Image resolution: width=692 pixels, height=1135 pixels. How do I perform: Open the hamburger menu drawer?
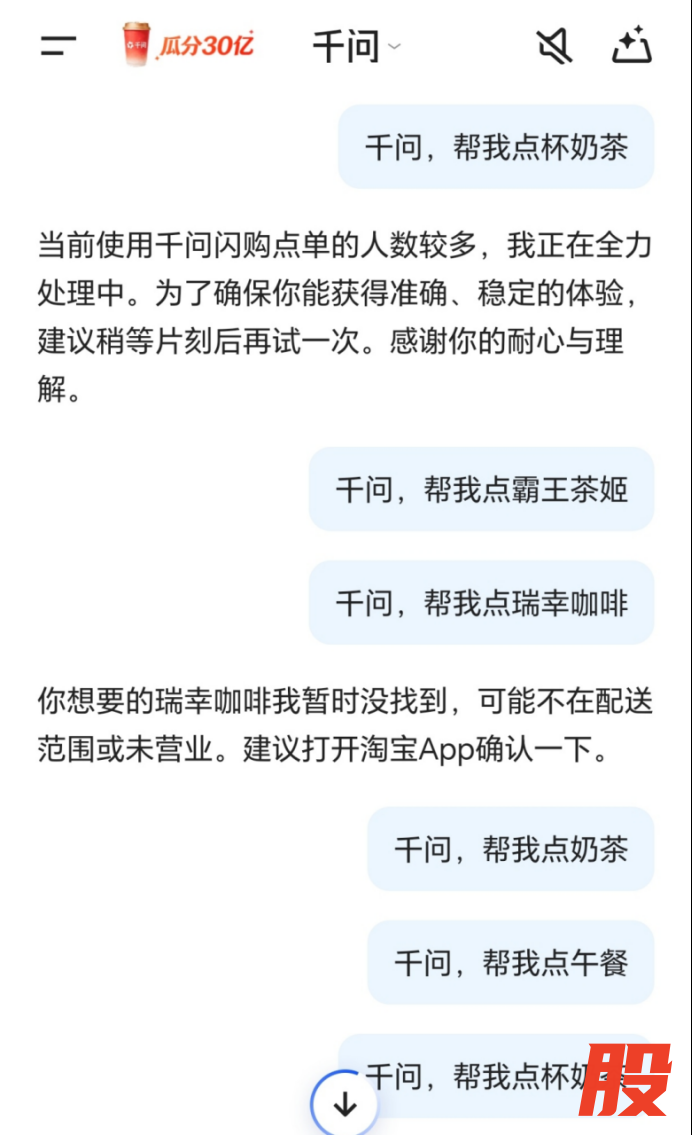click(x=58, y=46)
